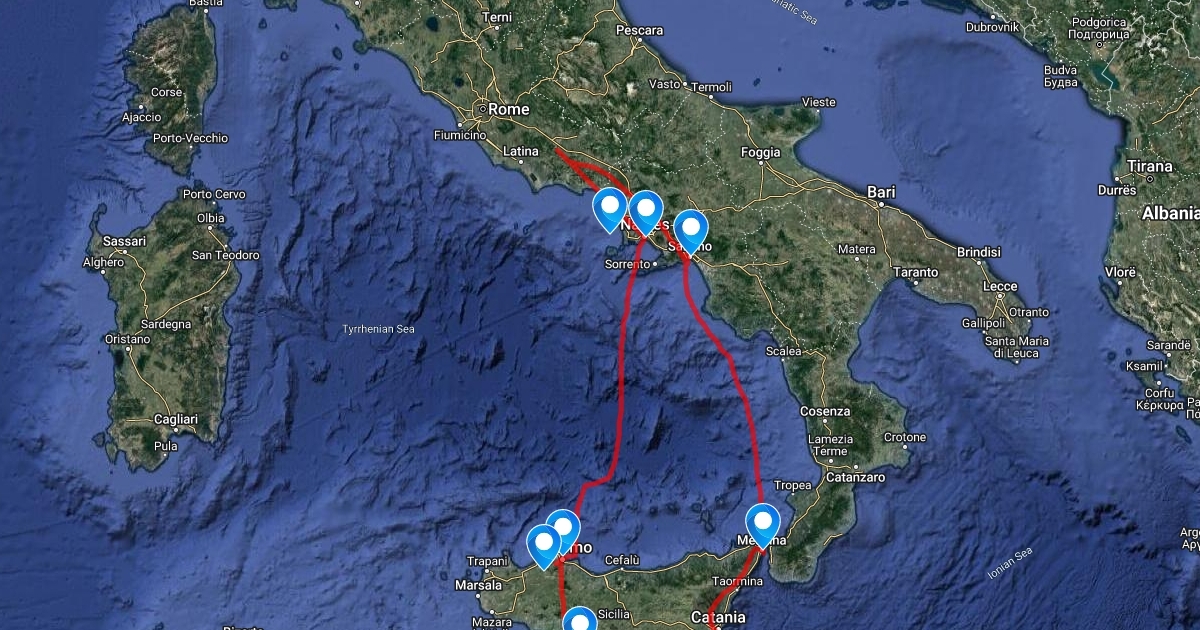
Task: Select the pin at Salerno
Action: point(690,234)
